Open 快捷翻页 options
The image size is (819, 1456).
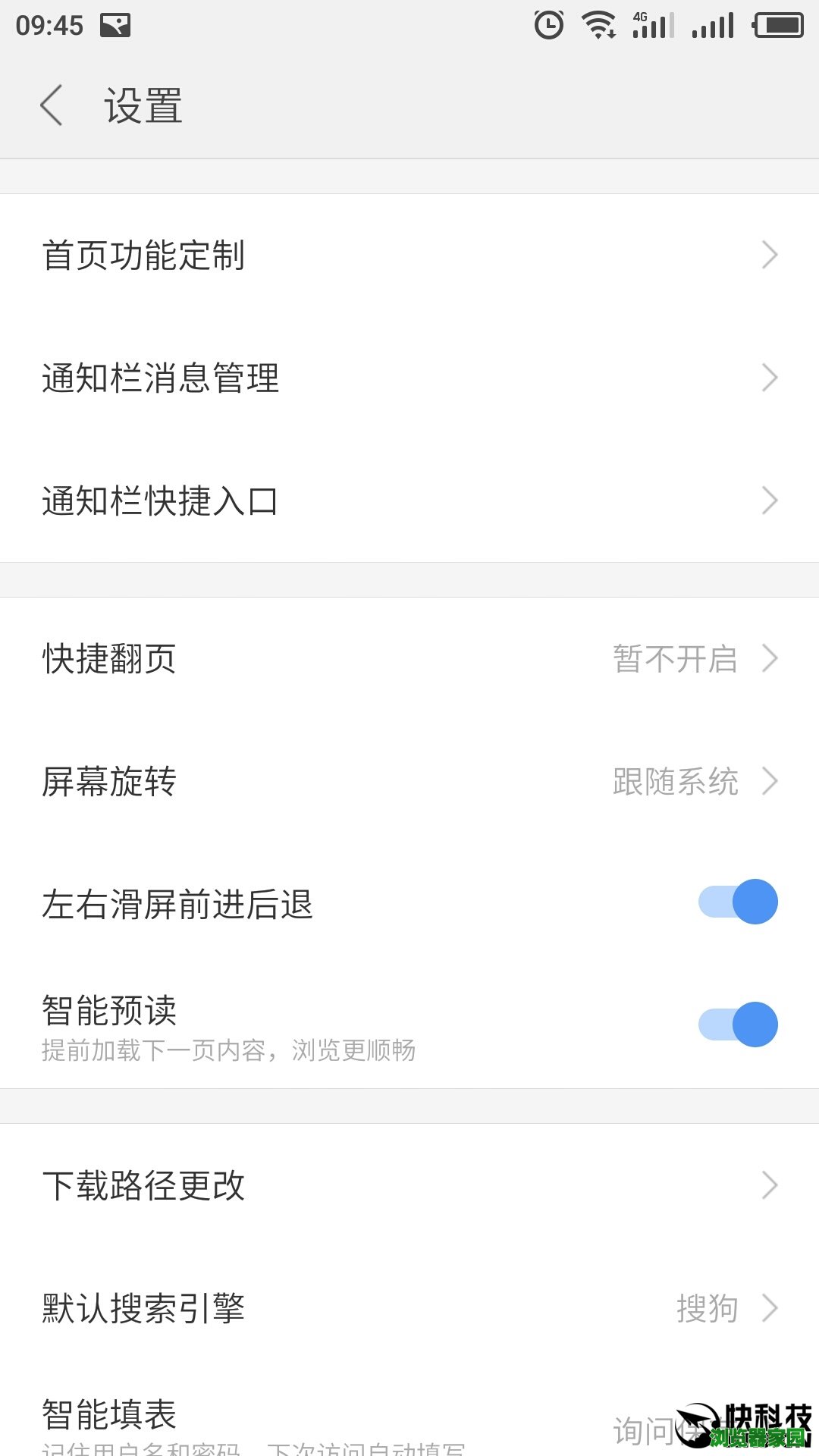pos(409,658)
